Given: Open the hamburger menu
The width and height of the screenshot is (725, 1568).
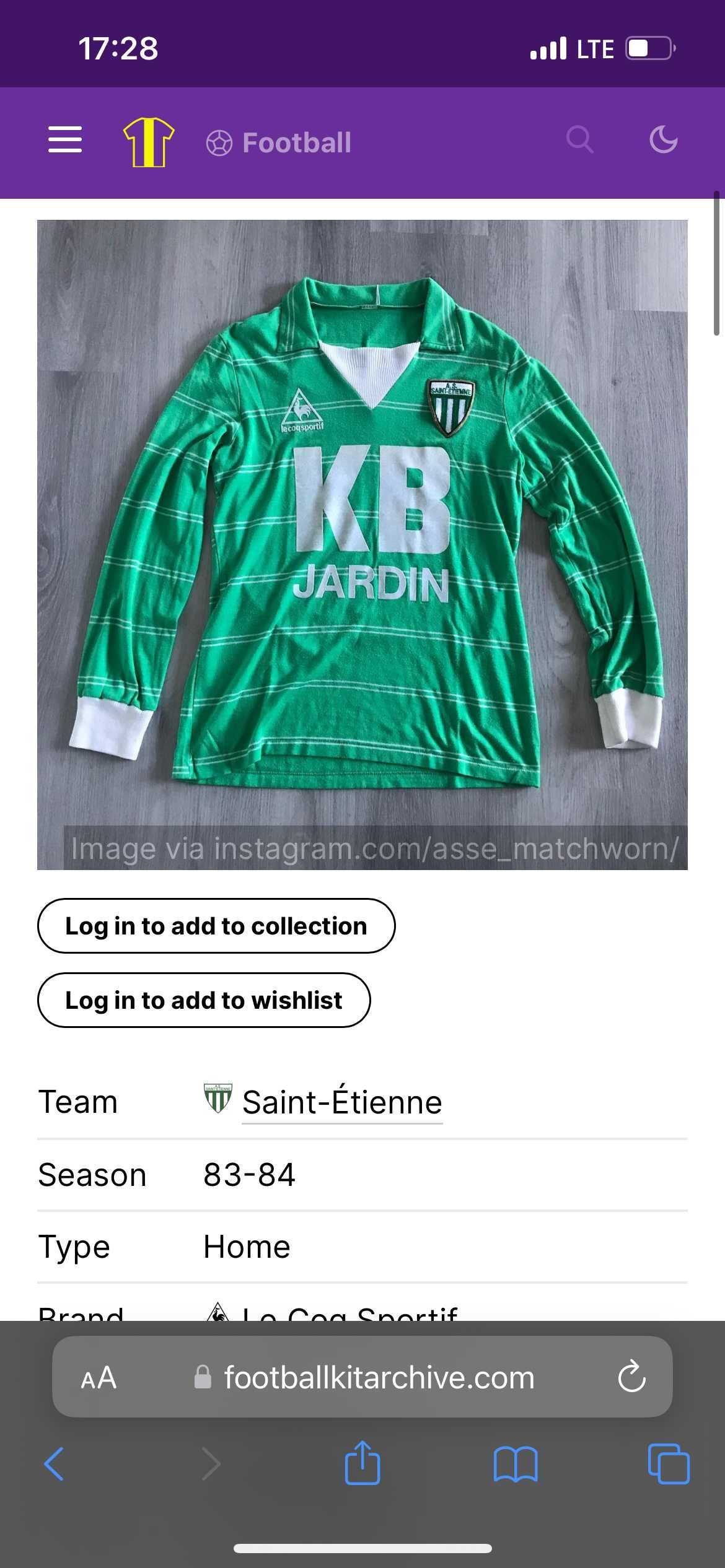Looking at the screenshot, I should pyautogui.click(x=65, y=140).
